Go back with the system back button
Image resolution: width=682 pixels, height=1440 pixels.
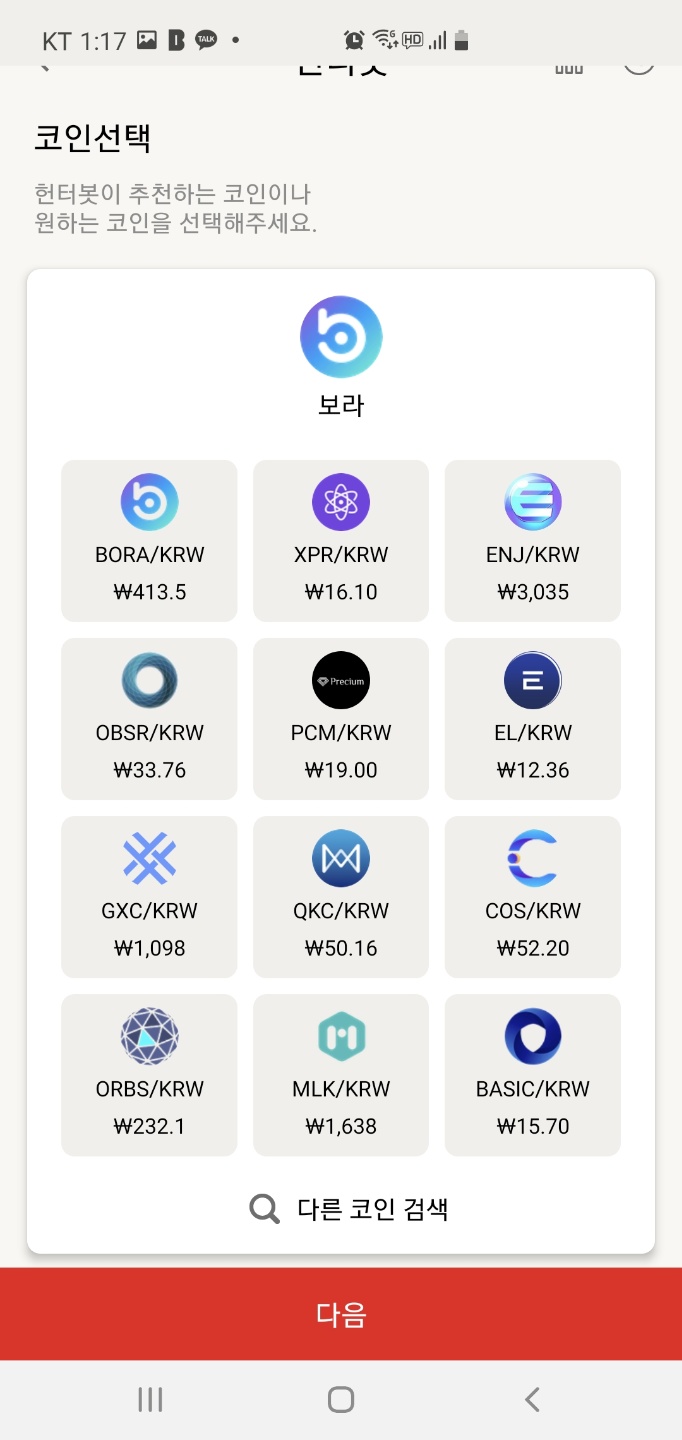click(532, 1399)
